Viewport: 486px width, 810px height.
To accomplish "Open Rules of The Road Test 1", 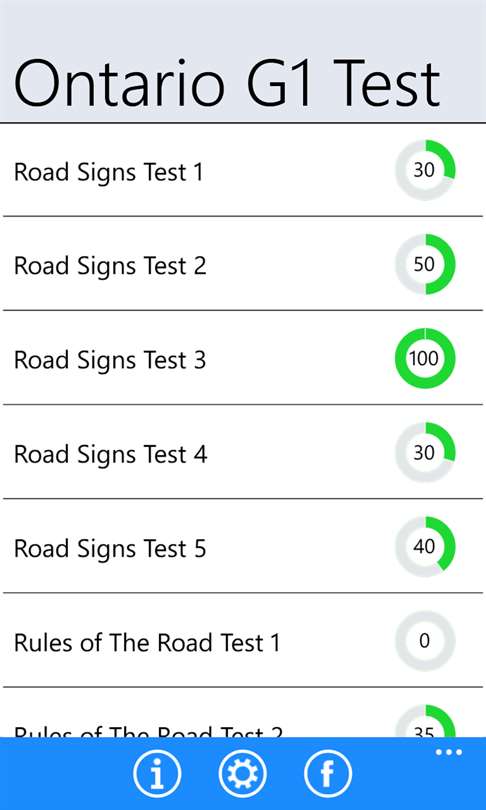I will [243, 641].
